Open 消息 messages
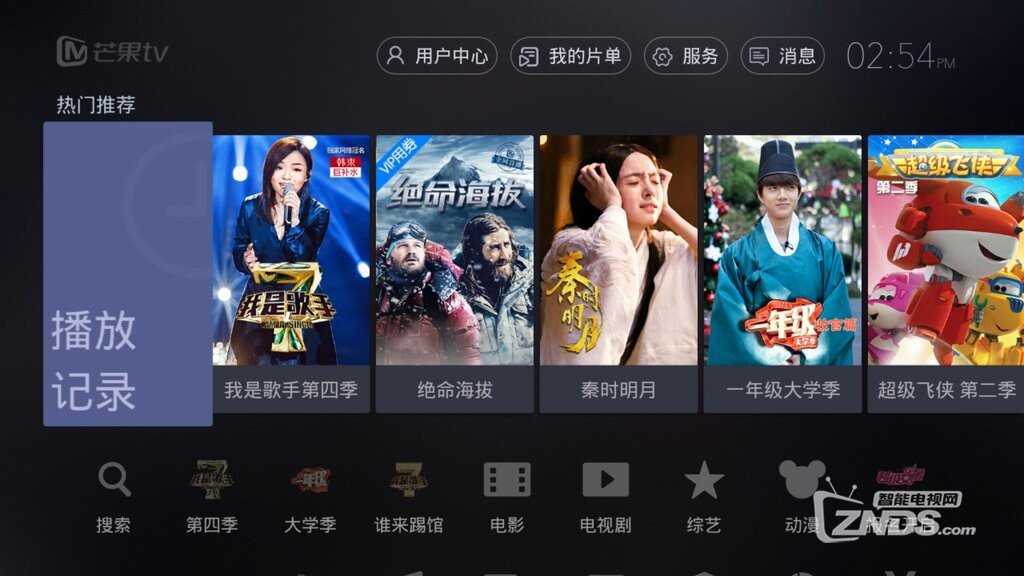 (782, 56)
